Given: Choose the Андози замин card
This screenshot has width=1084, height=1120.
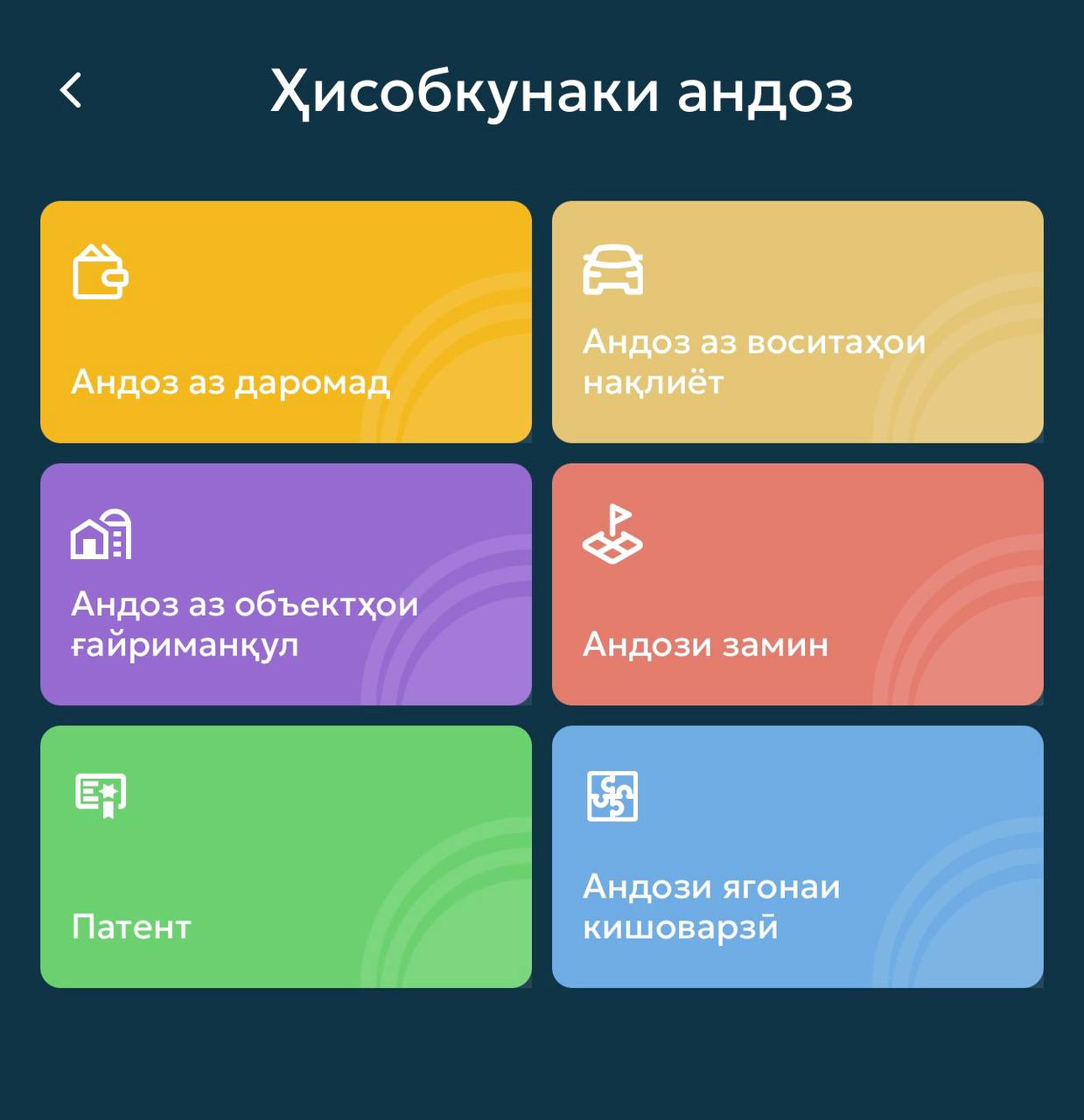Looking at the screenshot, I should pyautogui.click(x=797, y=584).
